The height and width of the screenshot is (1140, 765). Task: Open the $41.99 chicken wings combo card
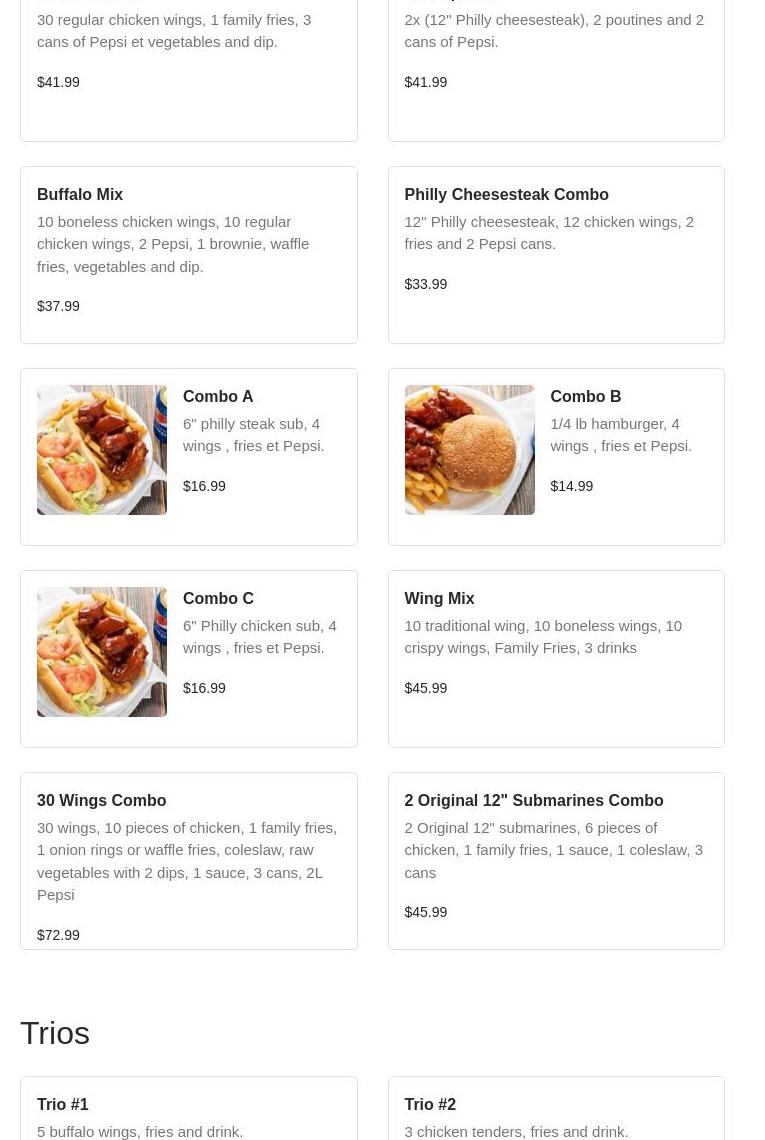click(188, 60)
